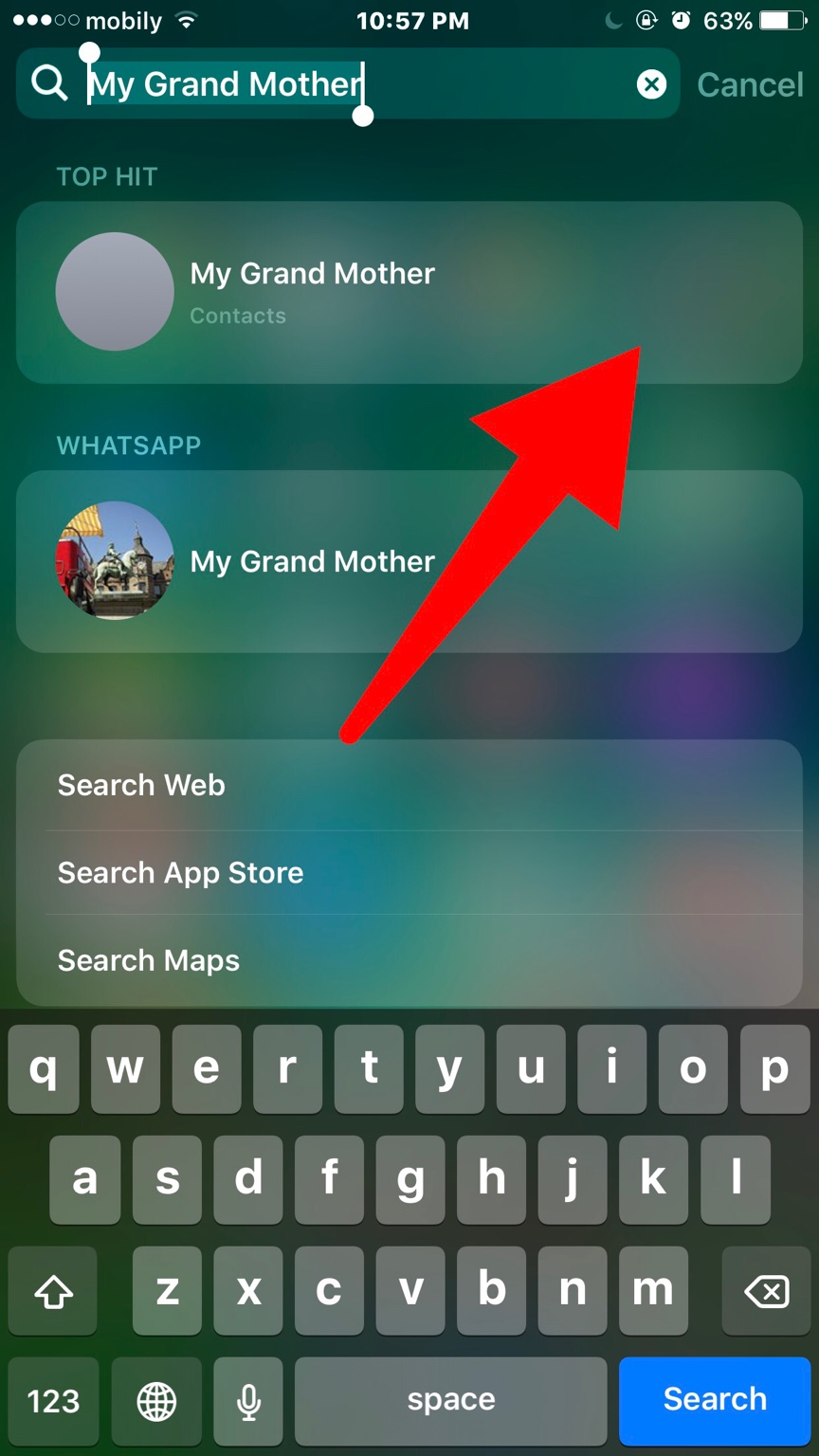
Task: Switch to the 123 numeric keyboard
Action: click(x=53, y=1400)
